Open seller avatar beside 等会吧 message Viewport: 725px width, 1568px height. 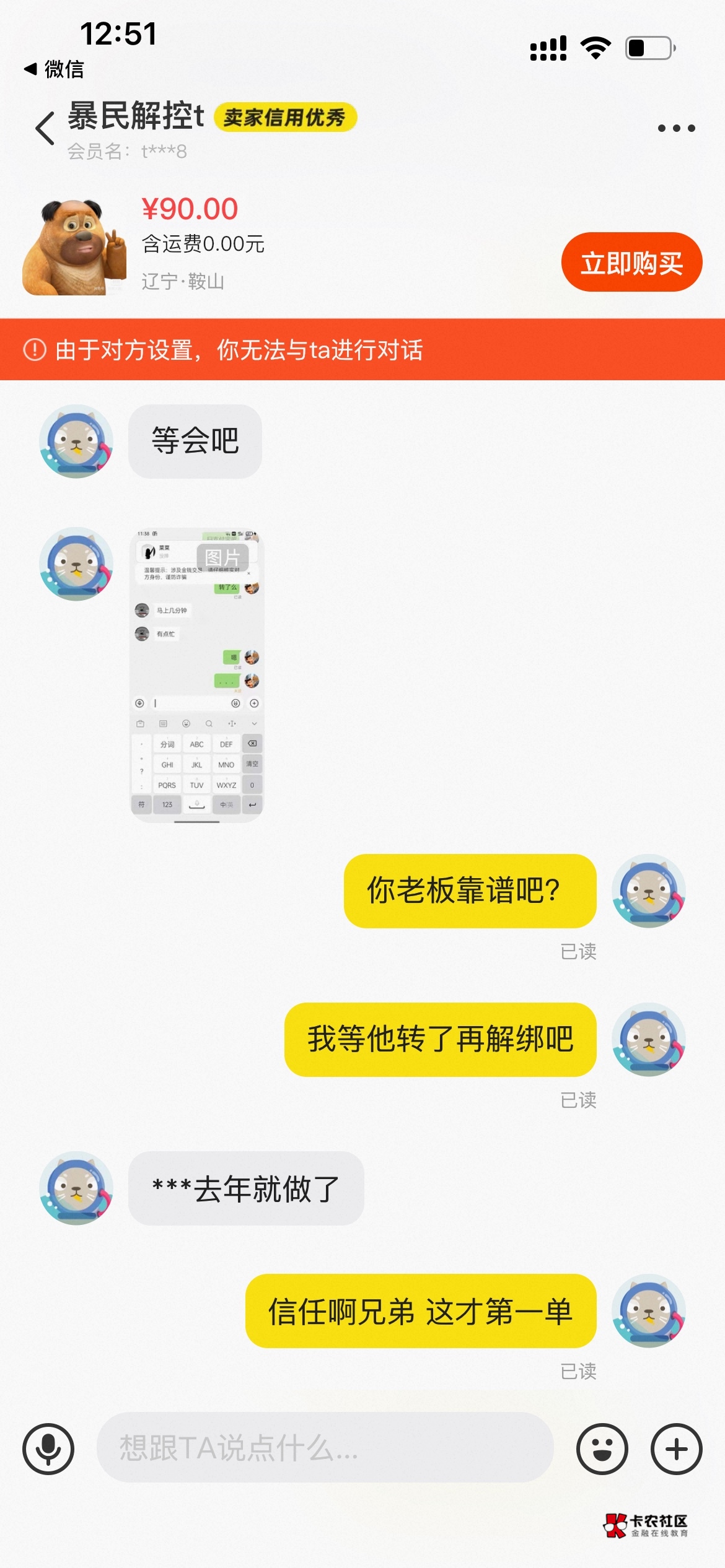coord(76,441)
